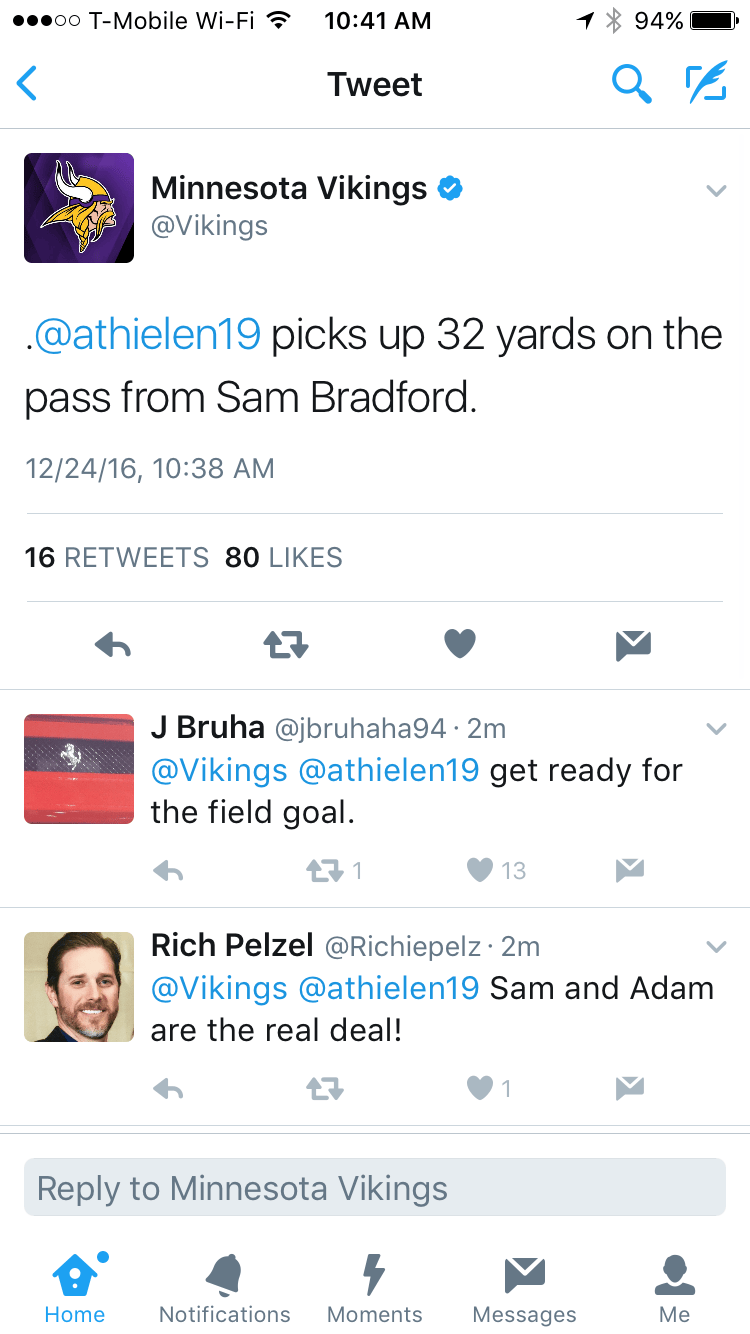Open search from the top bar
The image size is (750, 1334).
tap(632, 84)
